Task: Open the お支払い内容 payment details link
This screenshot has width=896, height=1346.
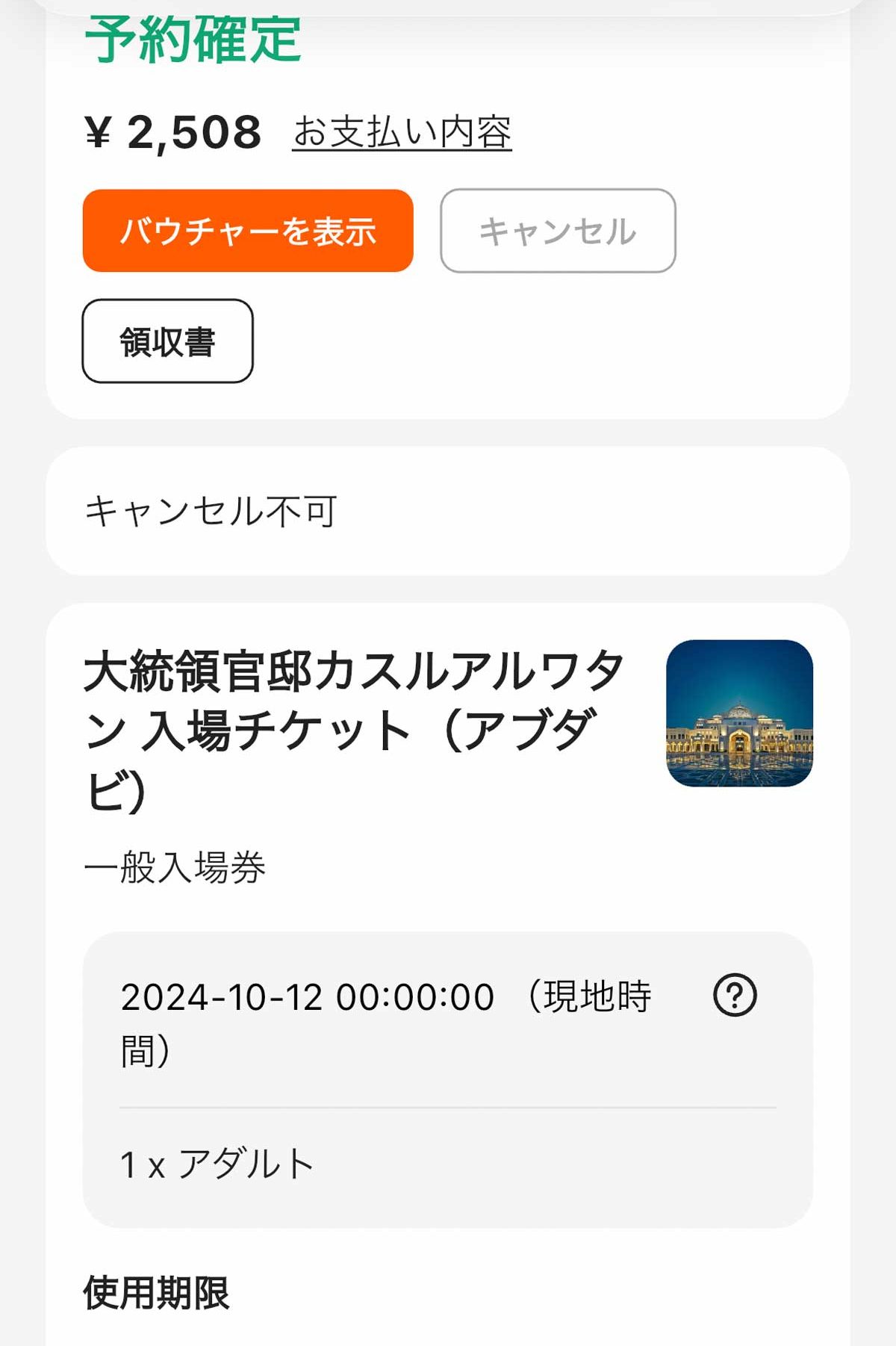Action: pos(402,132)
